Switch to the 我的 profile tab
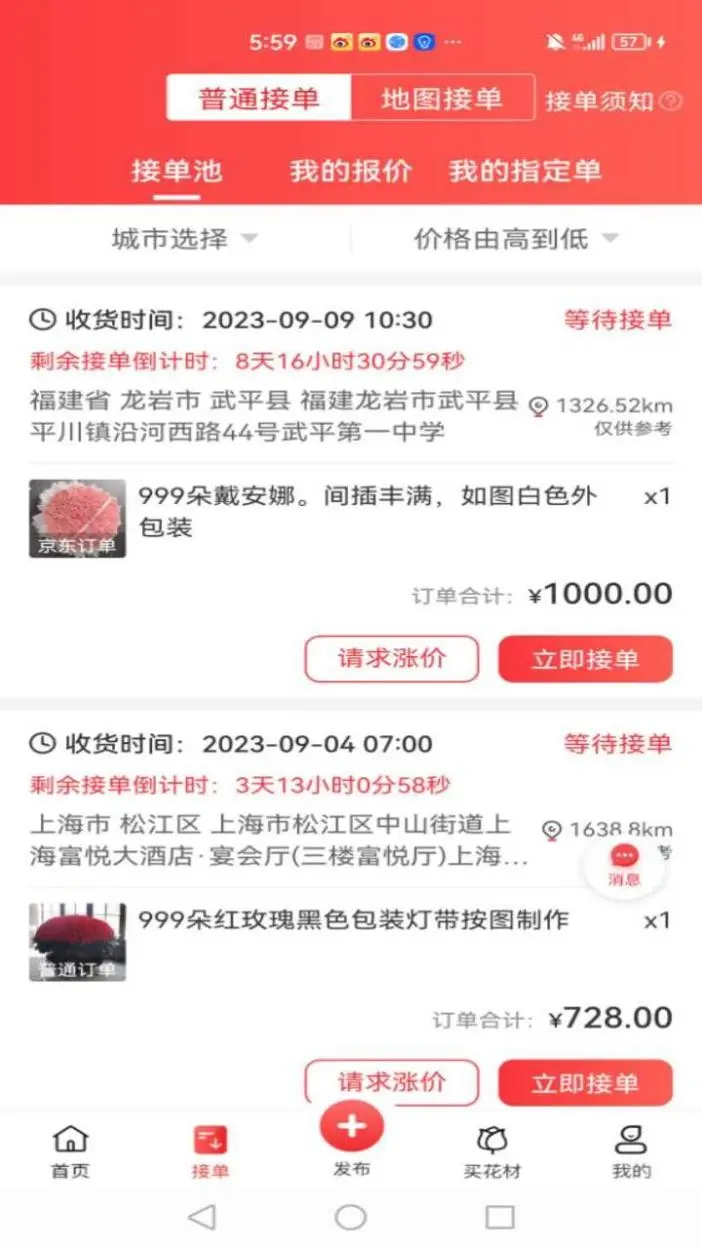The width and height of the screenshot is (702, 1248). [631, 1151]
